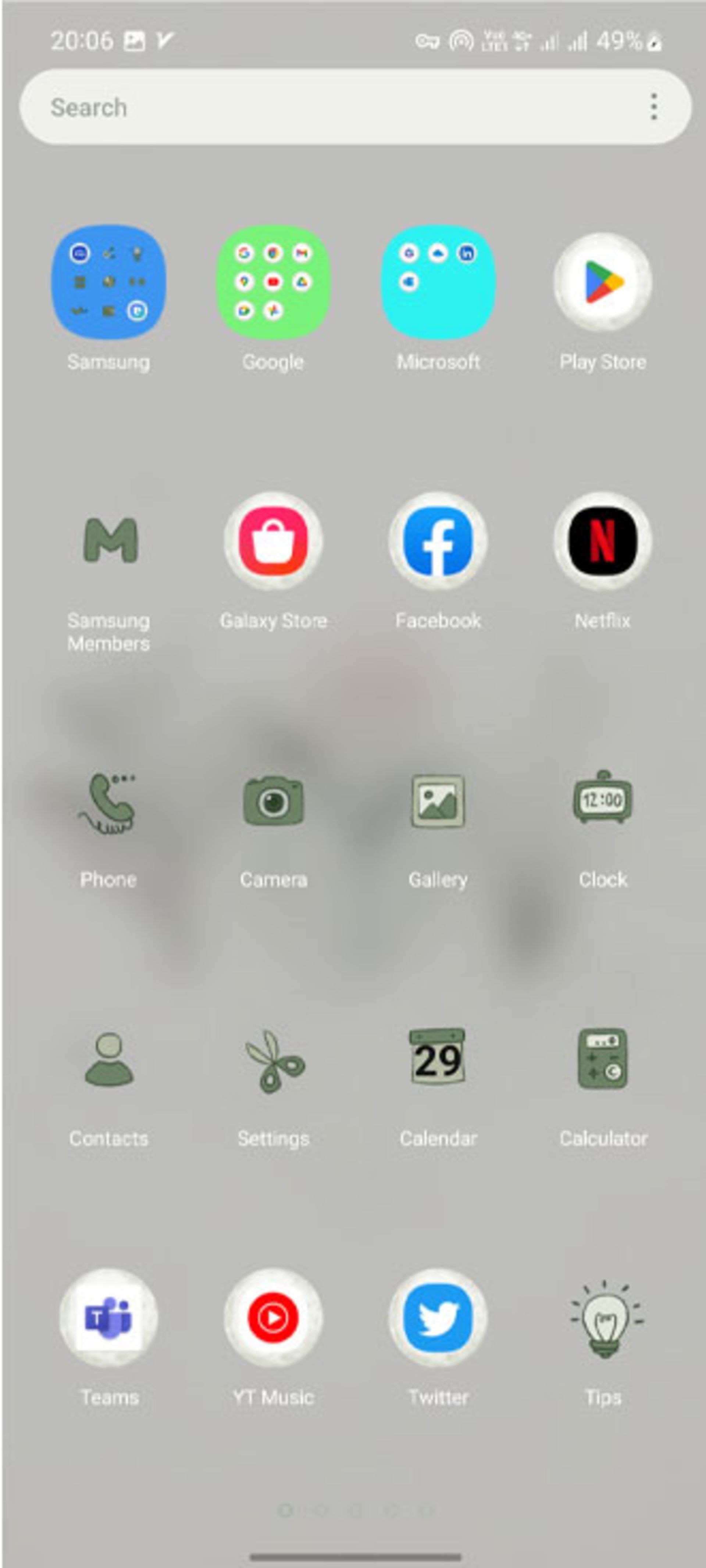Open the three-dot overflow menu
706x1568 pixels.
click(x=654, y=107)
